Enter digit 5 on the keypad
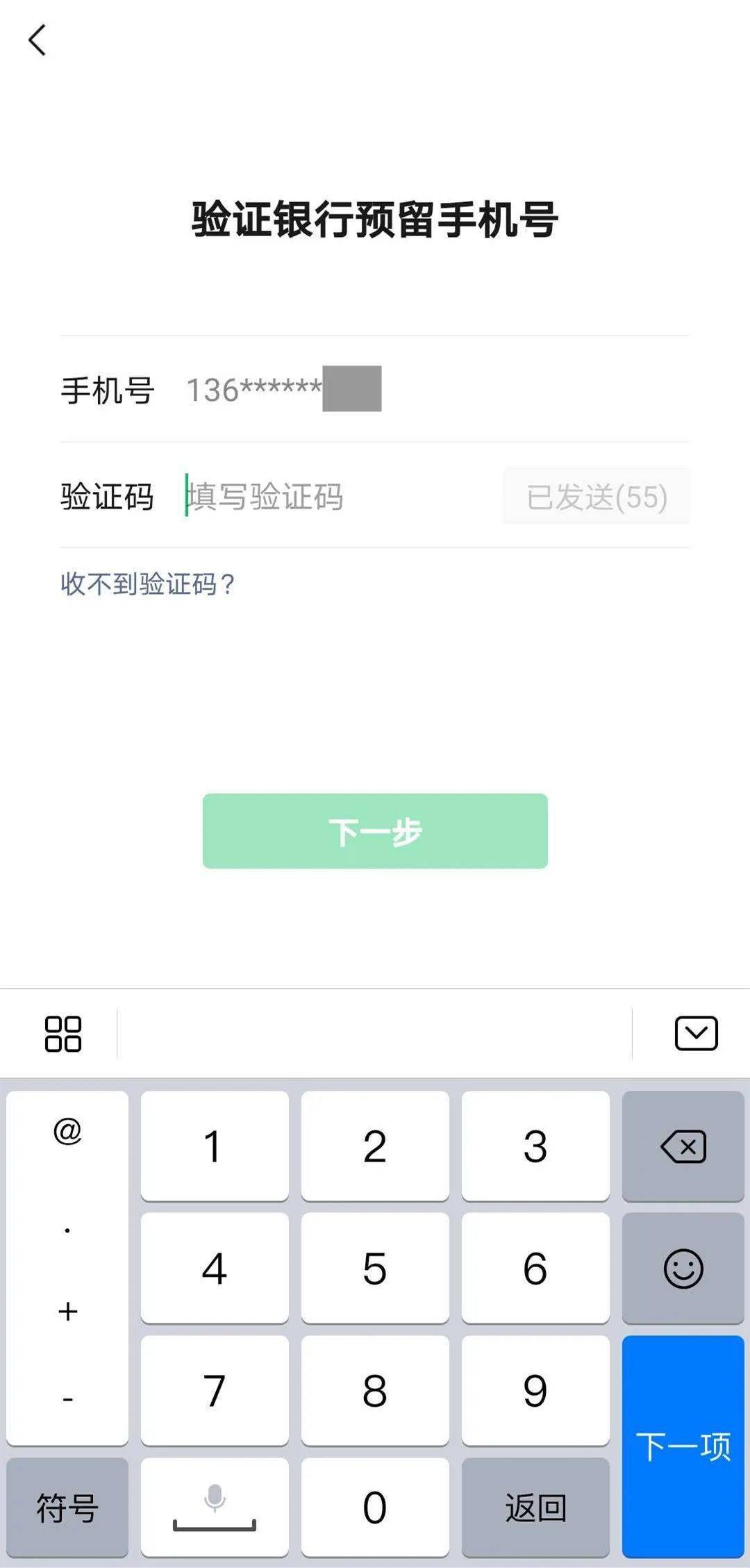The height and width of the screenshot is (1568, 750). (375, 1269)
